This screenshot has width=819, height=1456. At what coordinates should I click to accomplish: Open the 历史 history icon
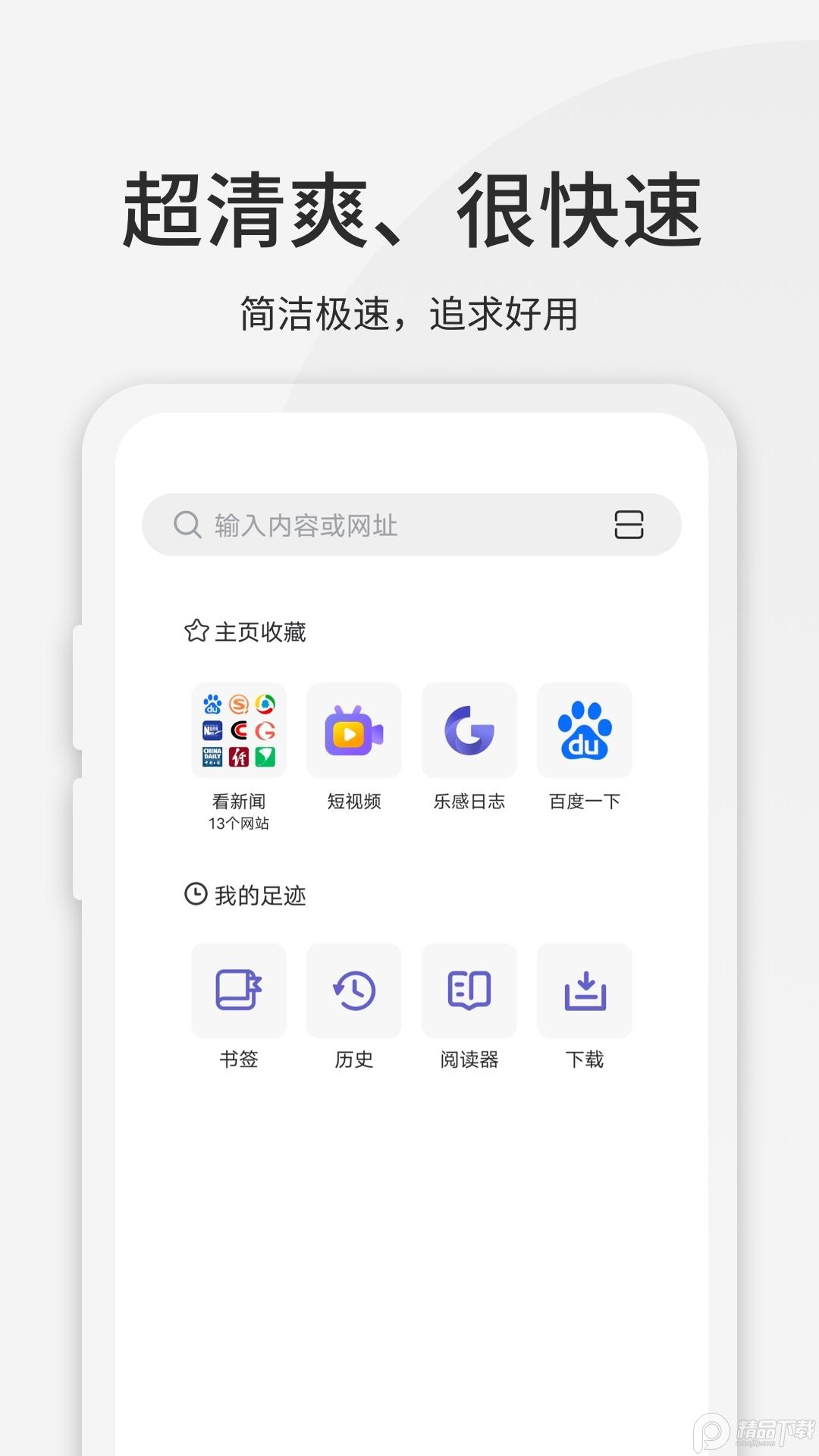[353, 990]
